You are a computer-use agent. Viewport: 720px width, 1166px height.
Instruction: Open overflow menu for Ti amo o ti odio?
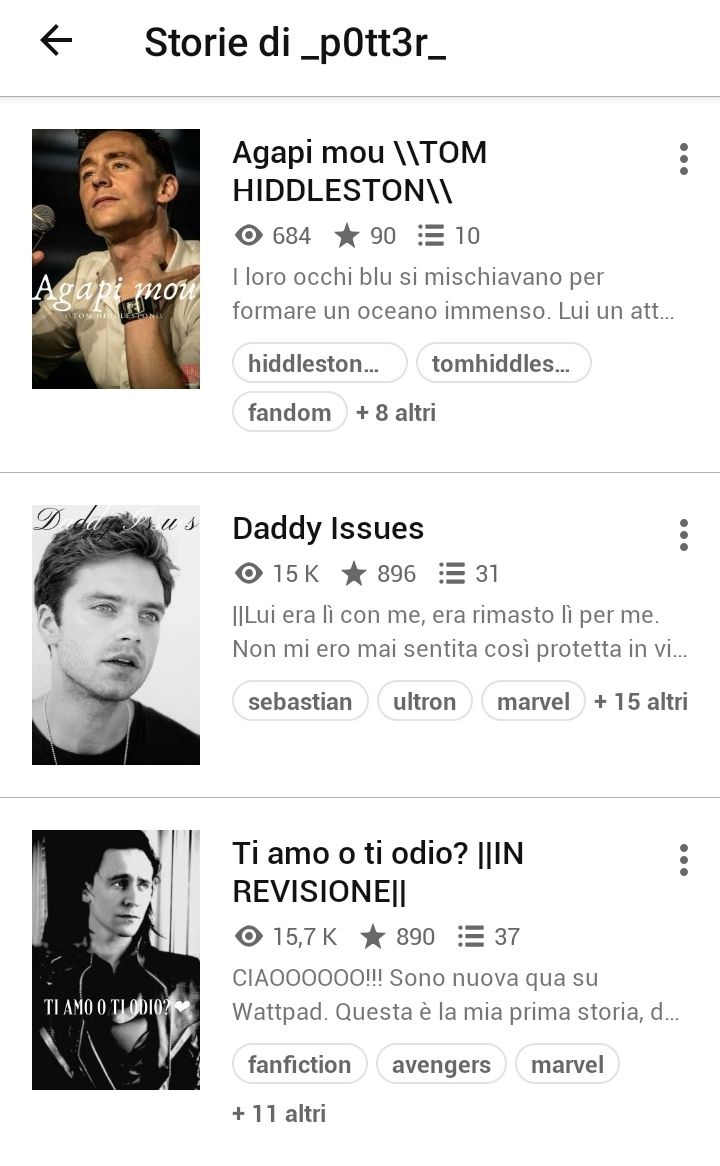[x=684, y=860]
